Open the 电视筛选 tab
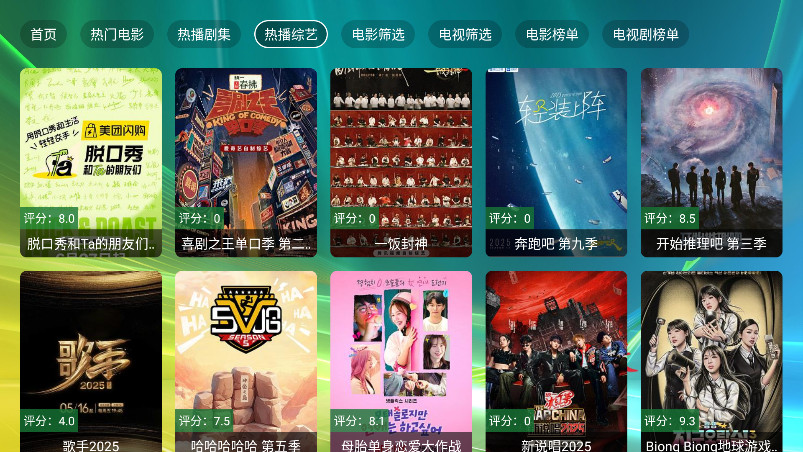Viewport: 803px width, 452px height. (465, 34)
